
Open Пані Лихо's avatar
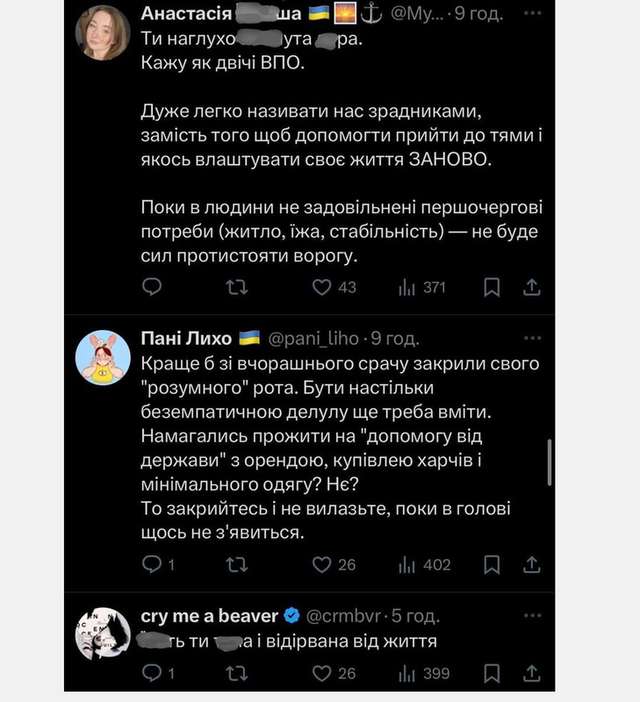(x=102, y=357)
